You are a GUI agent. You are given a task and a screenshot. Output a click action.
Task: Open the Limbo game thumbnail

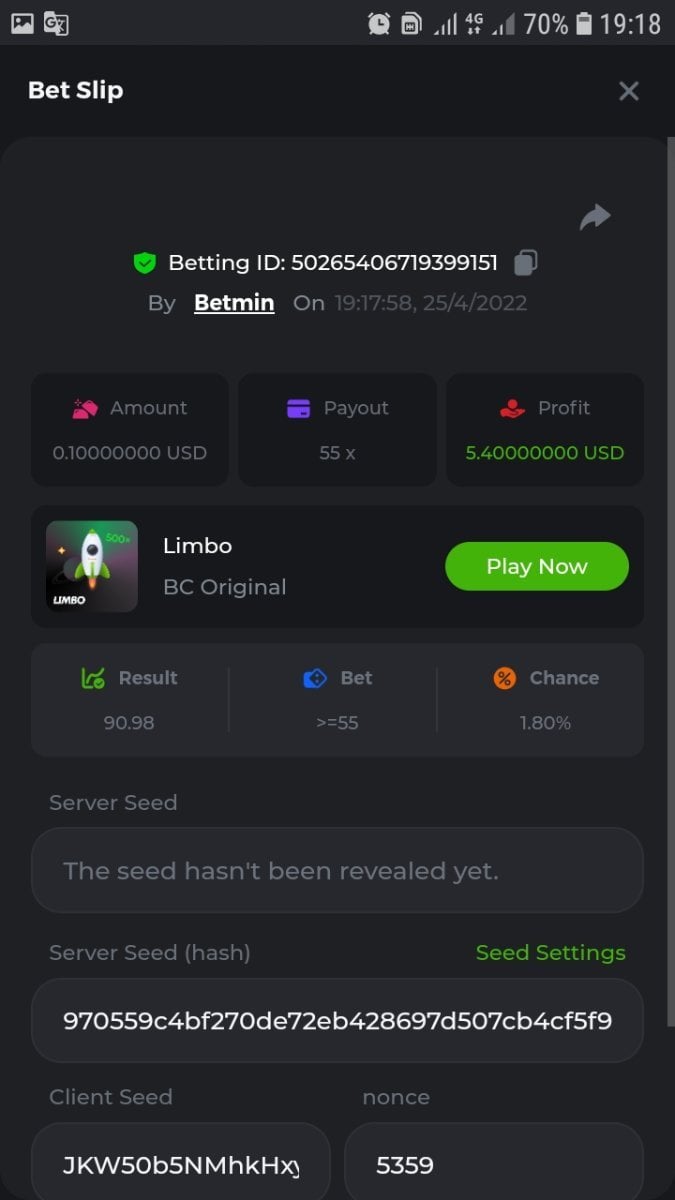coord(92,566)
